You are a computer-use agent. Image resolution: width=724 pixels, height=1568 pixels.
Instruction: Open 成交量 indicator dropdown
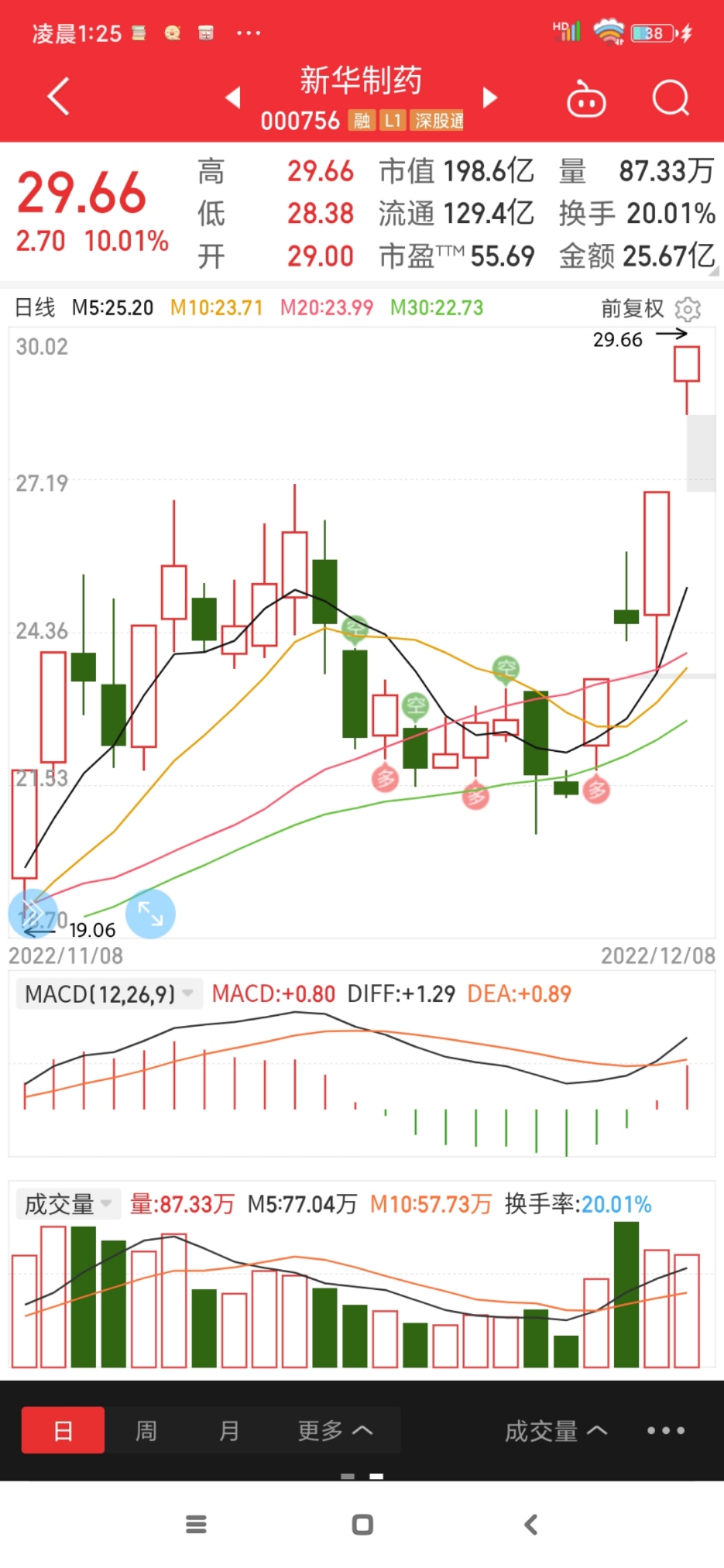(x=68, y=1204)
